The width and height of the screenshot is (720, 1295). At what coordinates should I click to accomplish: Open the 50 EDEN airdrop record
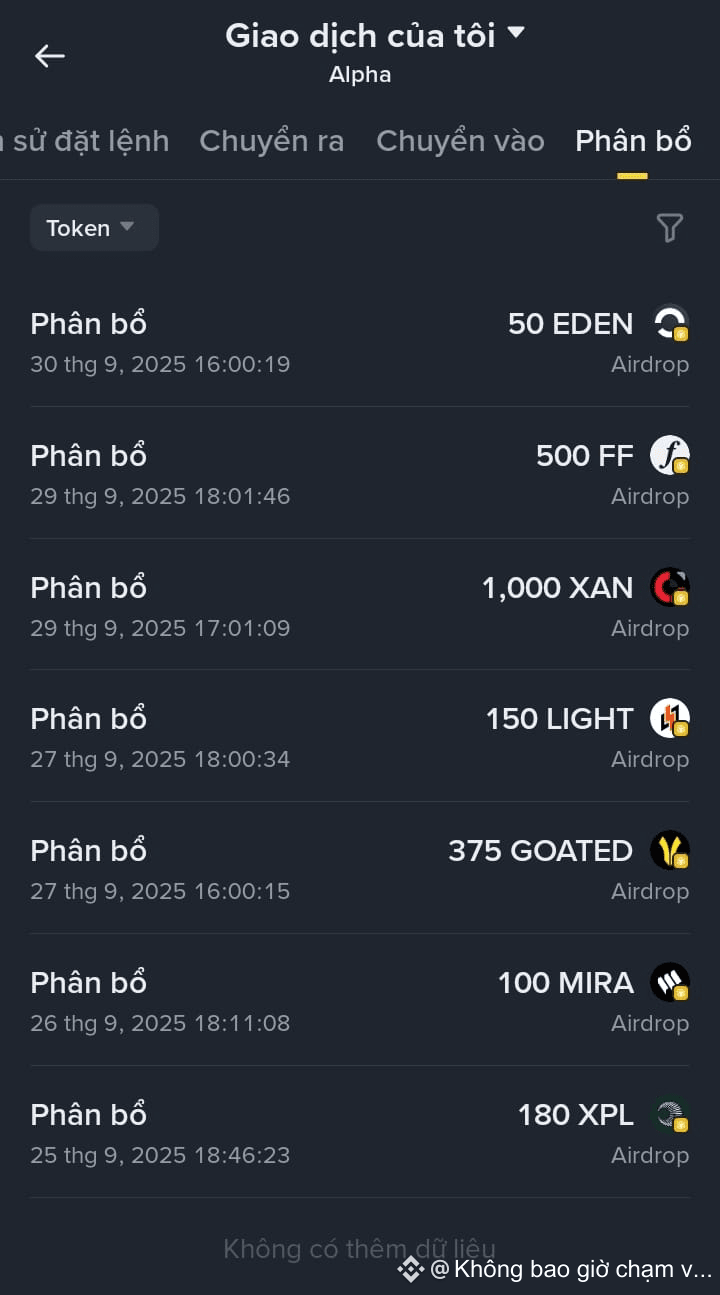[x=360, y=342]
